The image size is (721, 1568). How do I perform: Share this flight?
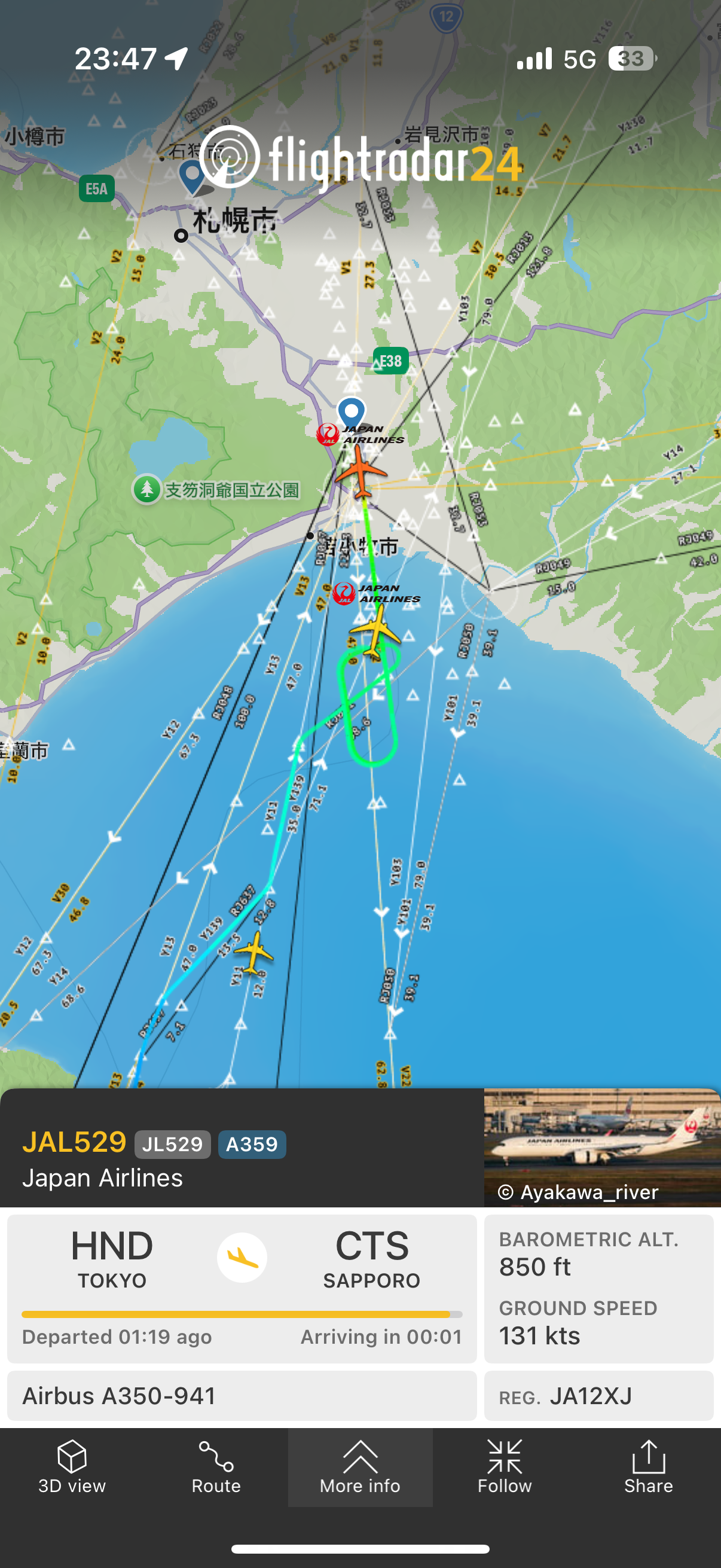click(649, 1467)
